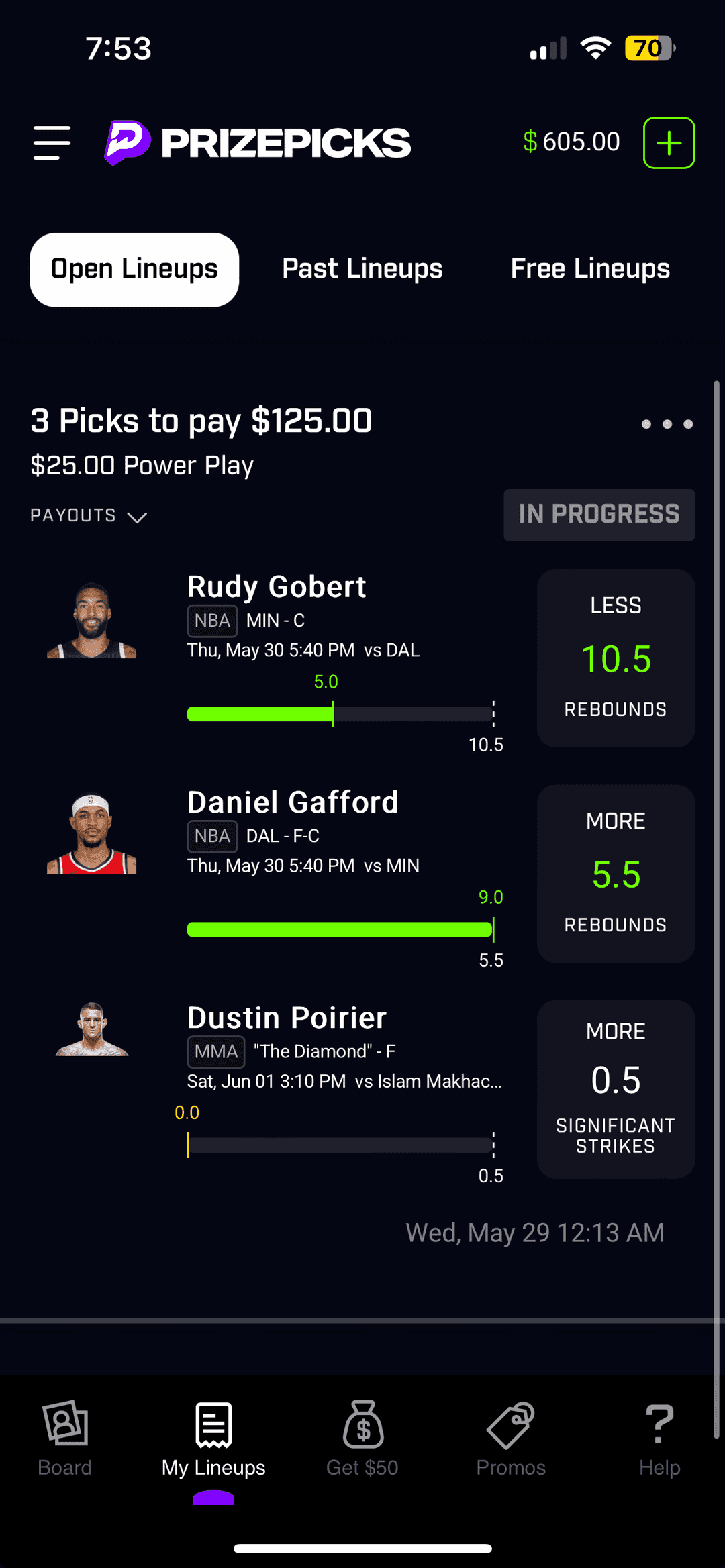Tap the Promos tag icon

(511, 1424)
